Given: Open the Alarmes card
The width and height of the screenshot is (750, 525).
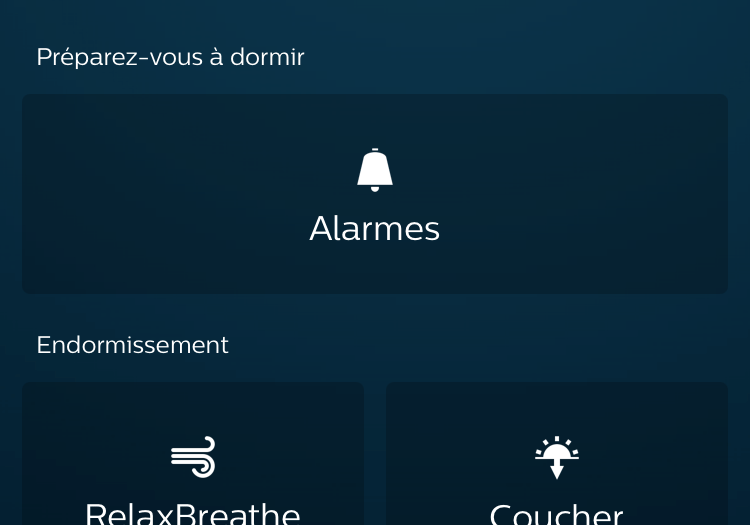Looking at the screenshot, I should (x=375, y=195).
